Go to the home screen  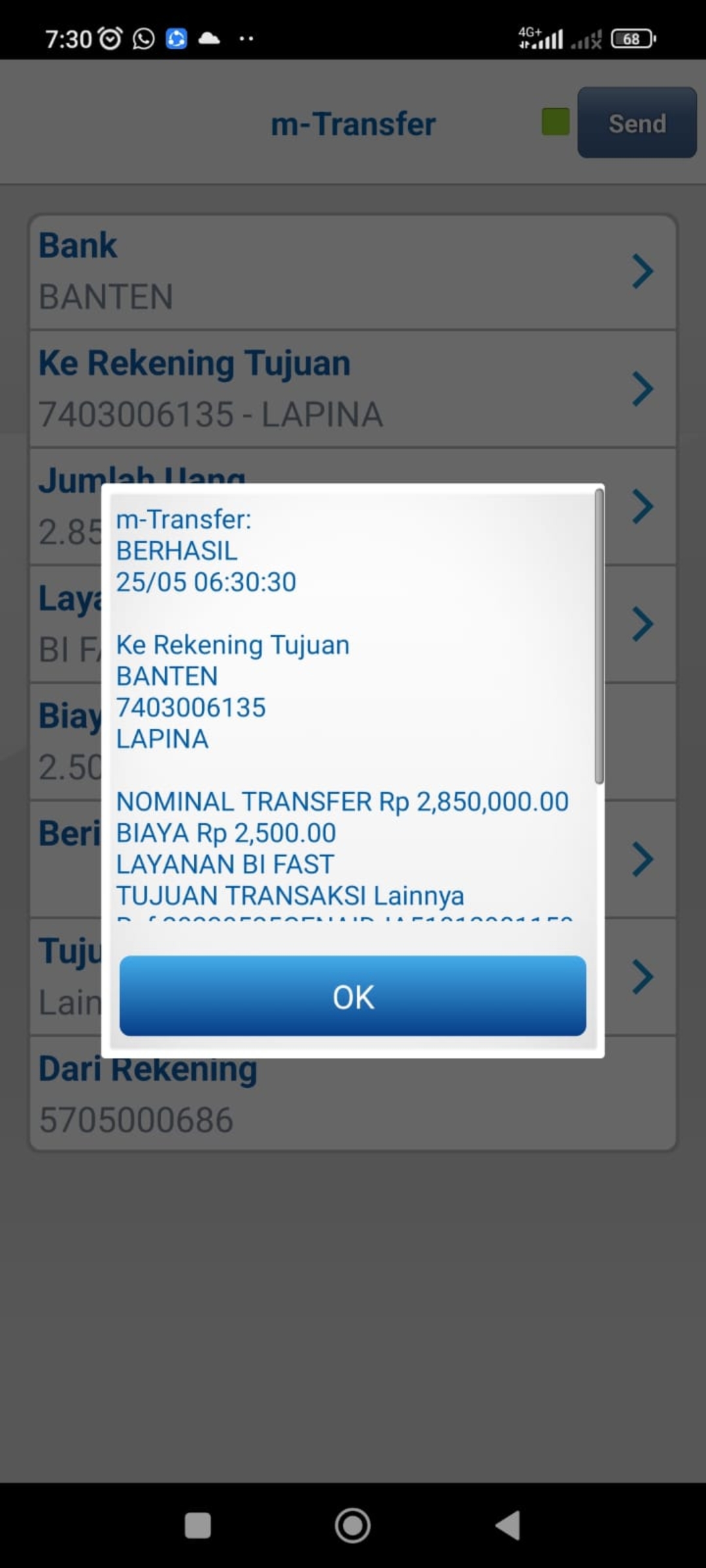coord(352,1526)
